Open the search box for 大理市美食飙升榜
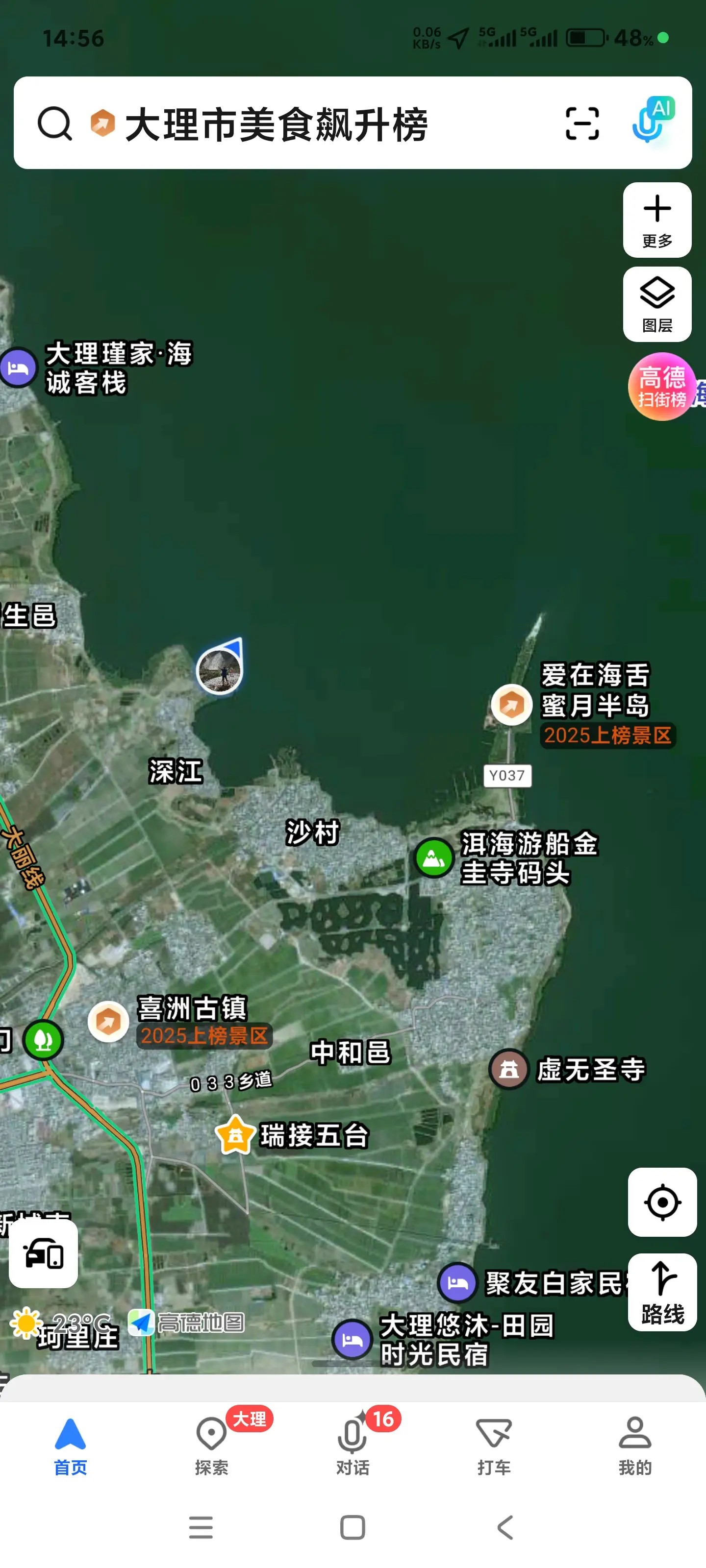Screen dimensions: 706x1568 click(274, 124)
